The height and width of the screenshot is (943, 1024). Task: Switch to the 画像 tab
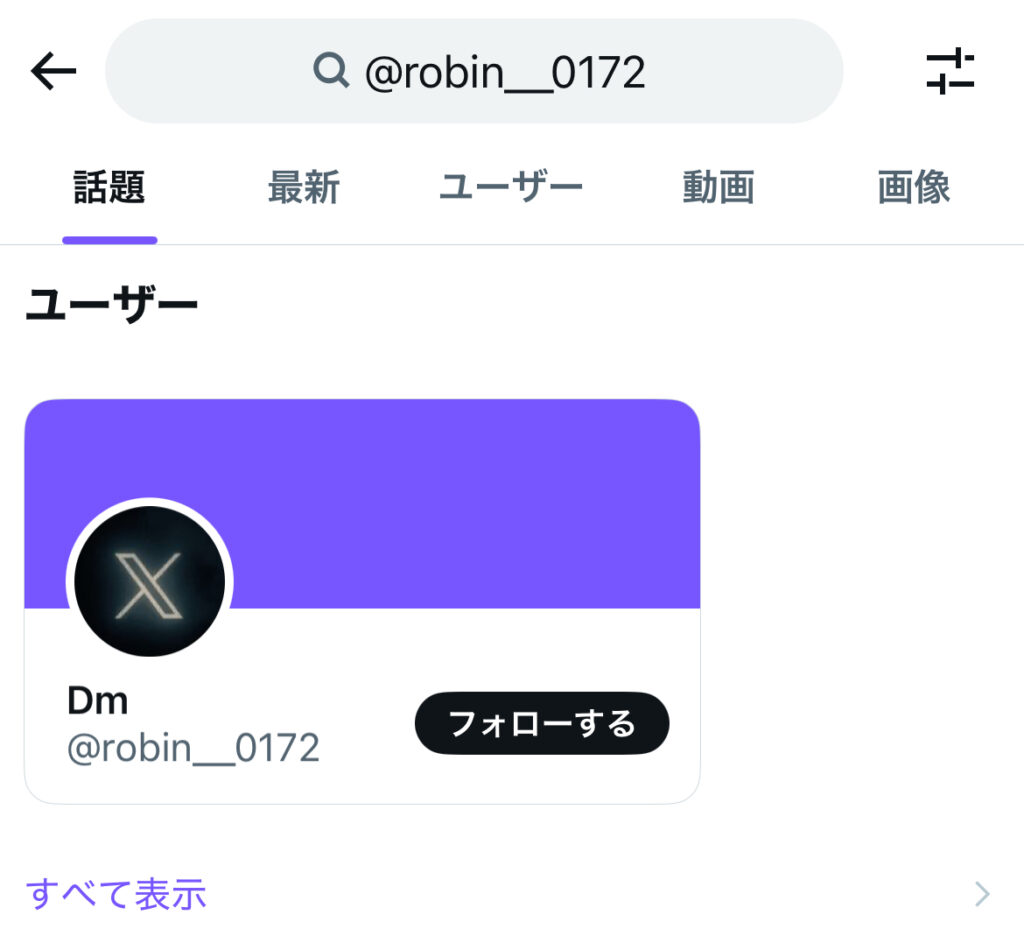tap(913, 188)
